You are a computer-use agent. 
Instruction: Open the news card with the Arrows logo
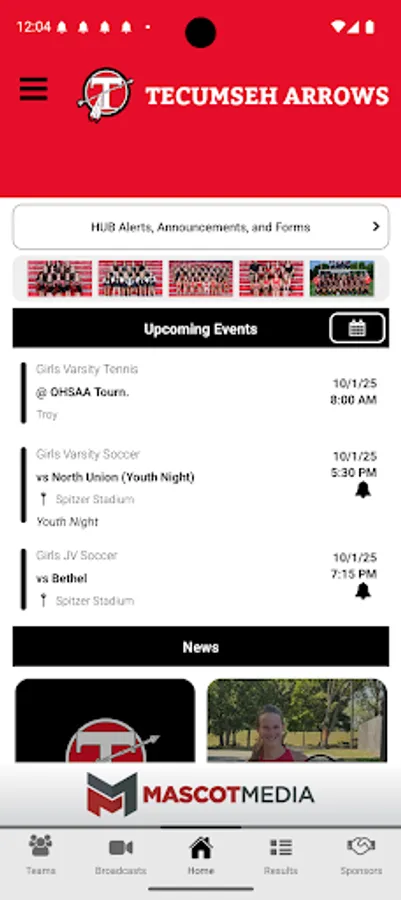[x=105, y=721]
